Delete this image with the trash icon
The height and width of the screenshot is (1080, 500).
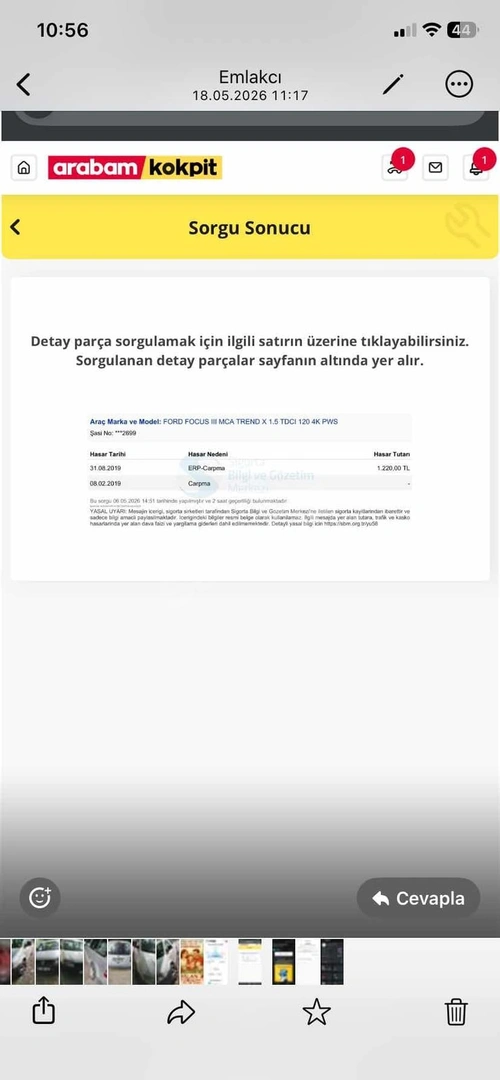456,1012
